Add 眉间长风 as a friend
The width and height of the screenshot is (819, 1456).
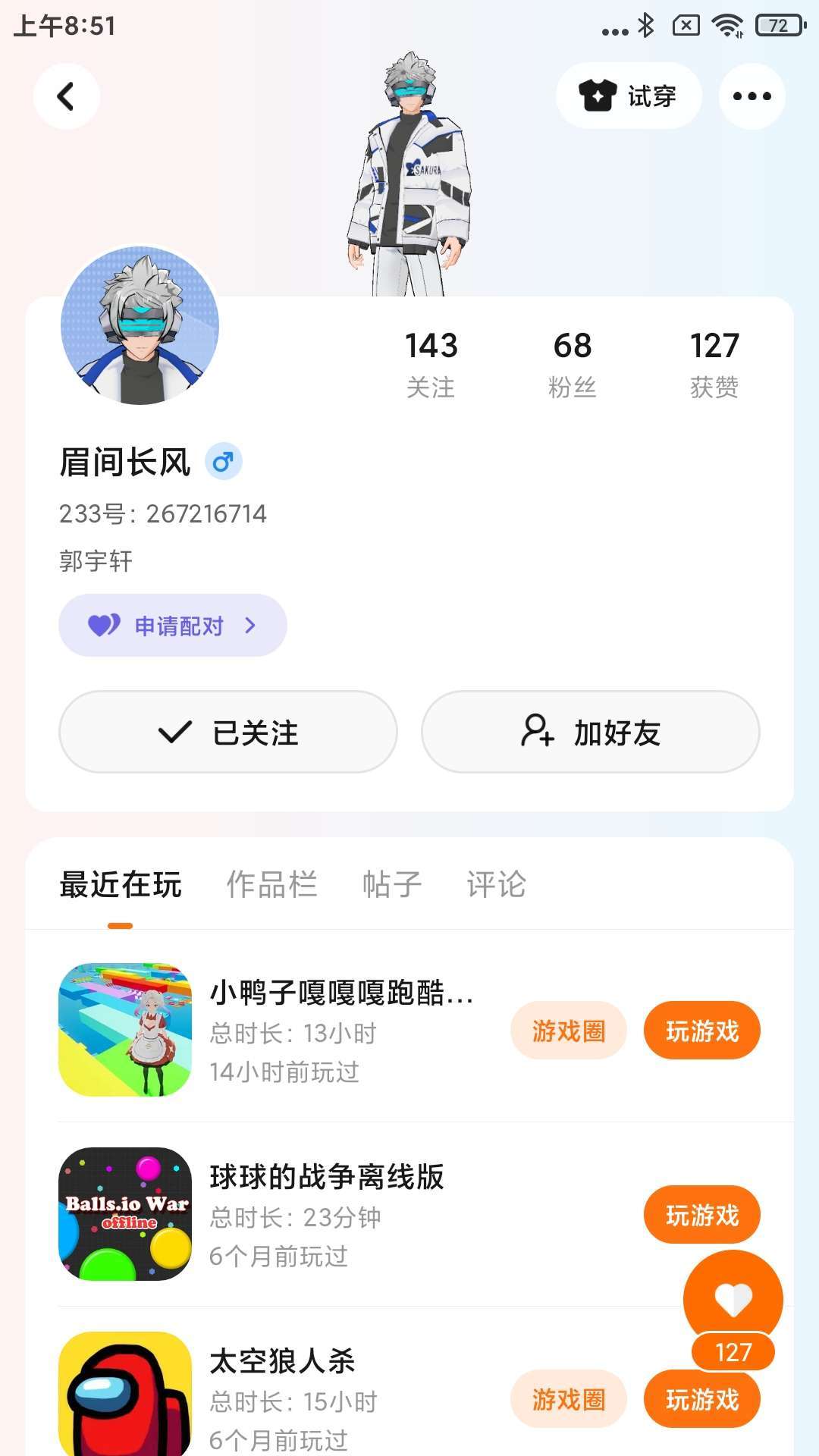[591, 732]
